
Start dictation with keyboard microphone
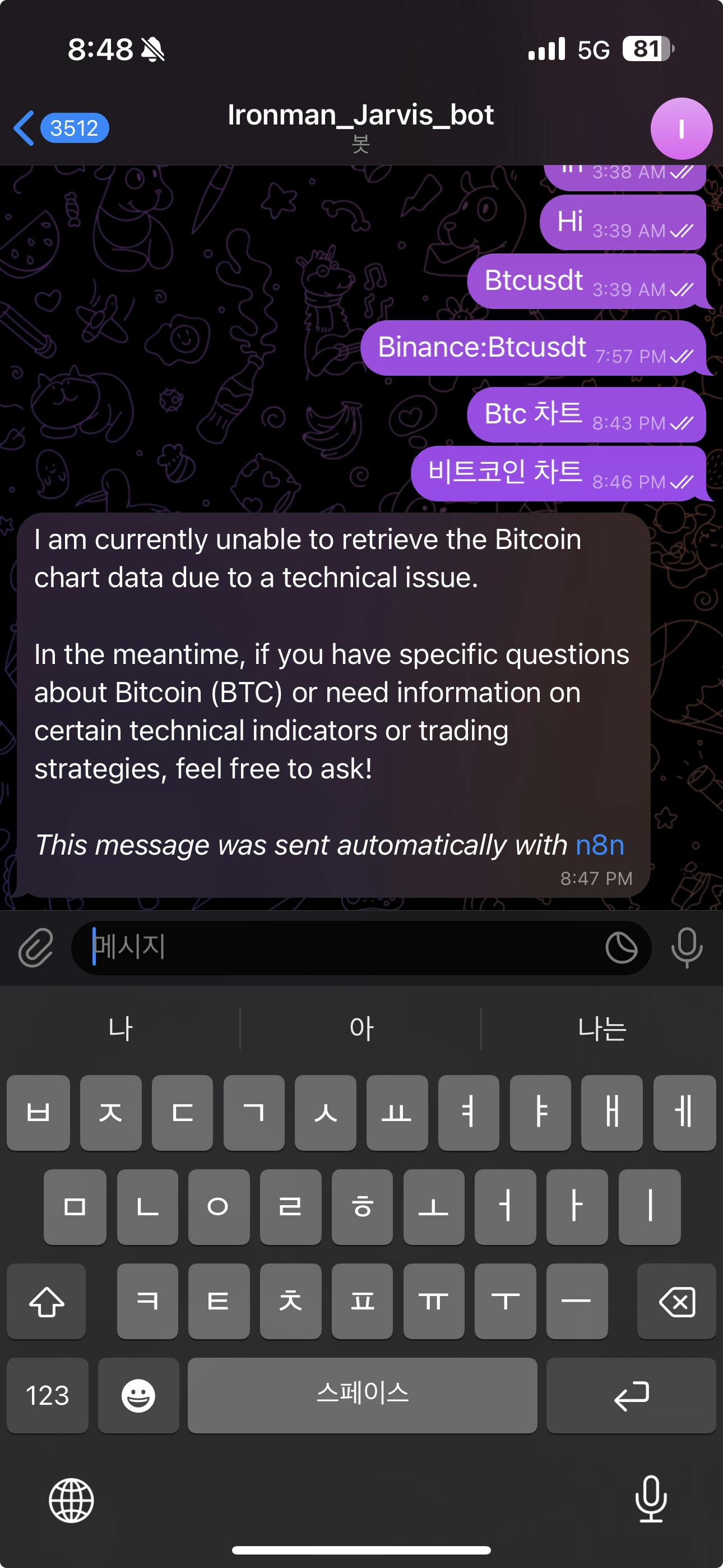(x=651, y=1499)
